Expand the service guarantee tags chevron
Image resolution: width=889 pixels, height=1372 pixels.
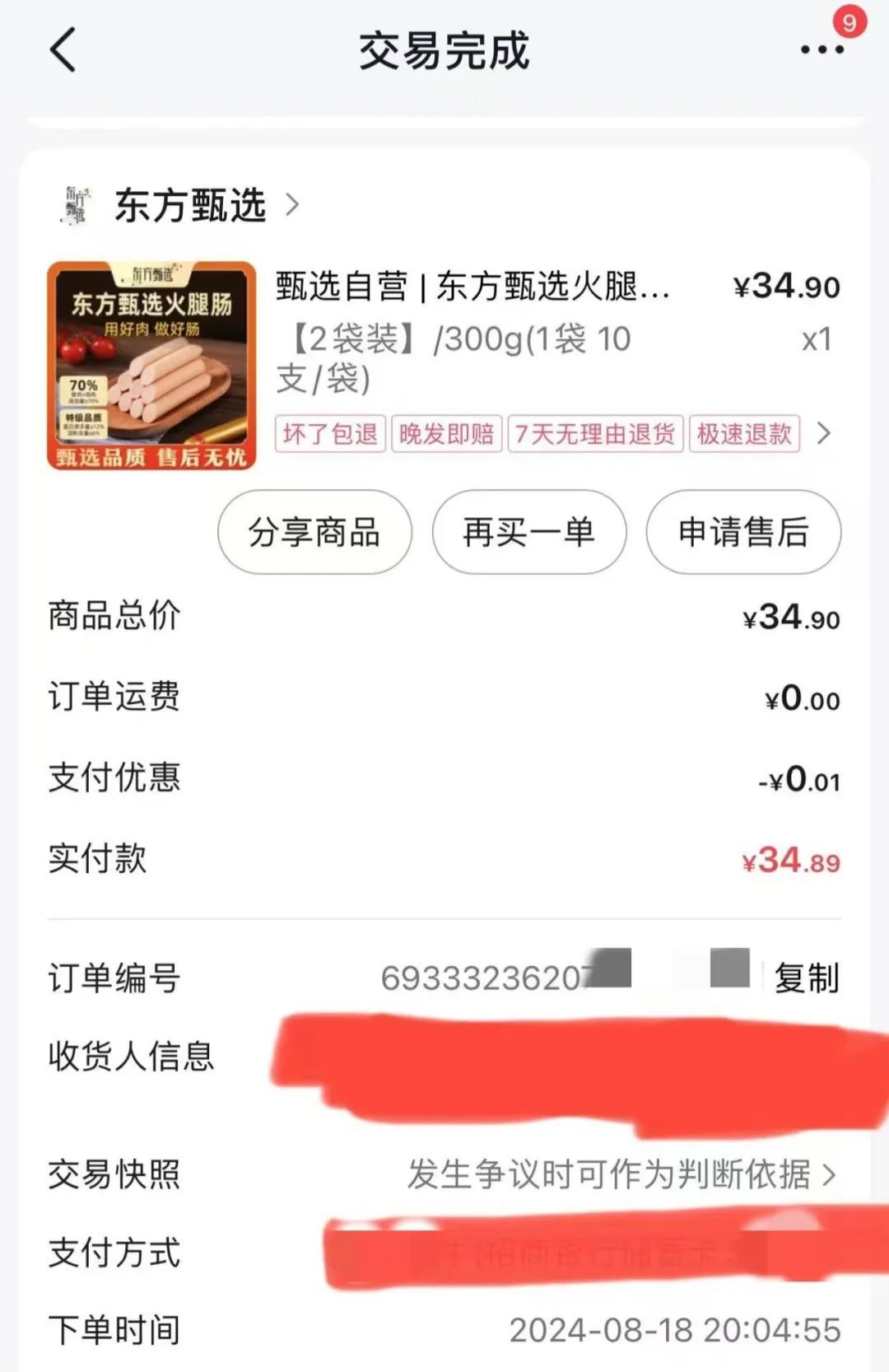[x=822, y=434]
